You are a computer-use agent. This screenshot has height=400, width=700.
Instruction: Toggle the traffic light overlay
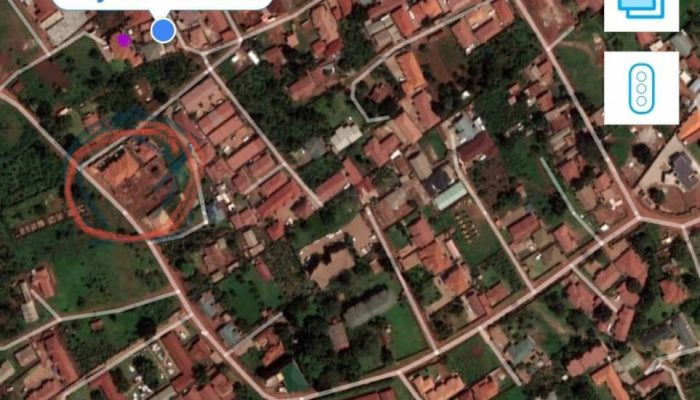tap(641, 88)
